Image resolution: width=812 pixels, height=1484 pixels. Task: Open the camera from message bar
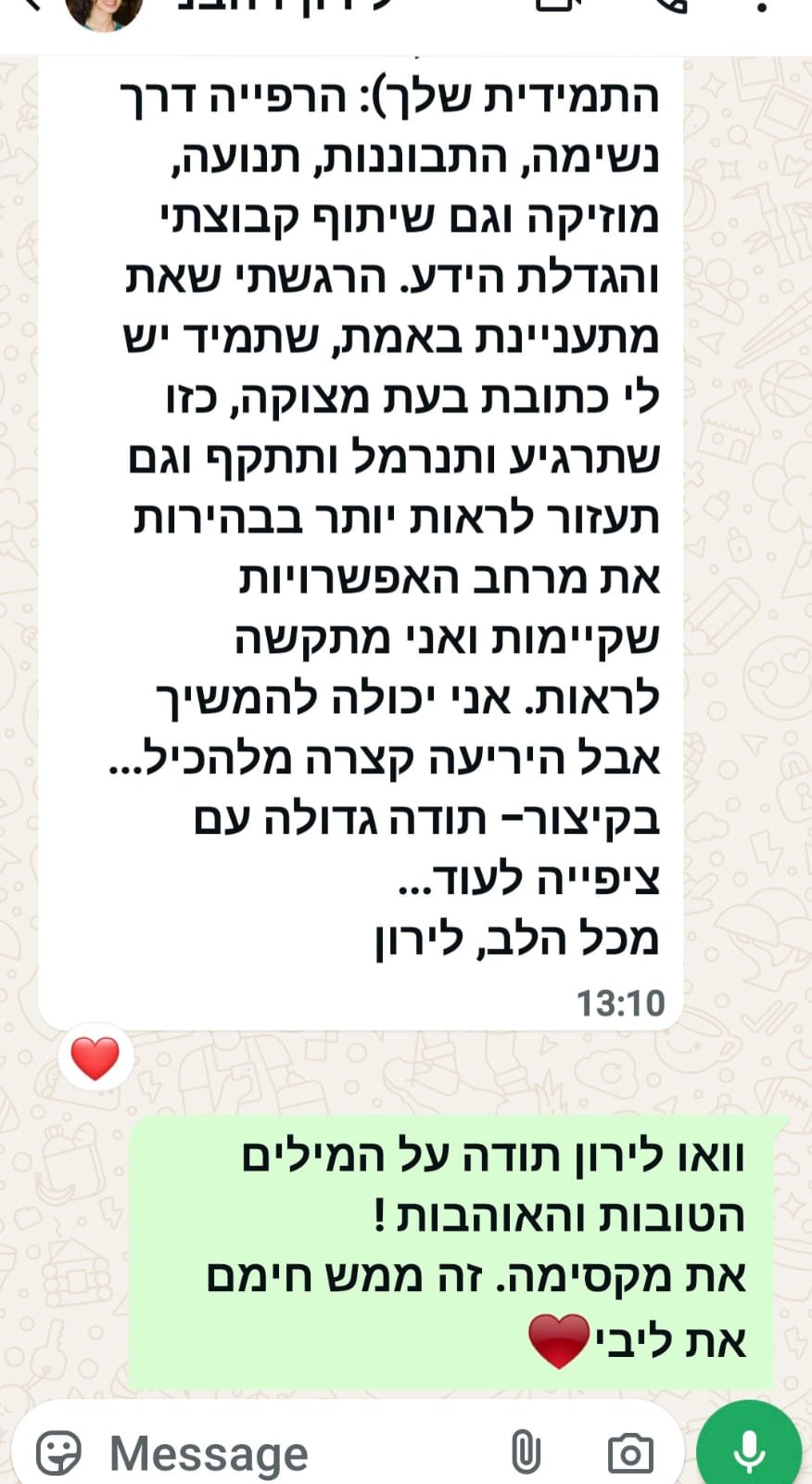tap(630, 1452)
